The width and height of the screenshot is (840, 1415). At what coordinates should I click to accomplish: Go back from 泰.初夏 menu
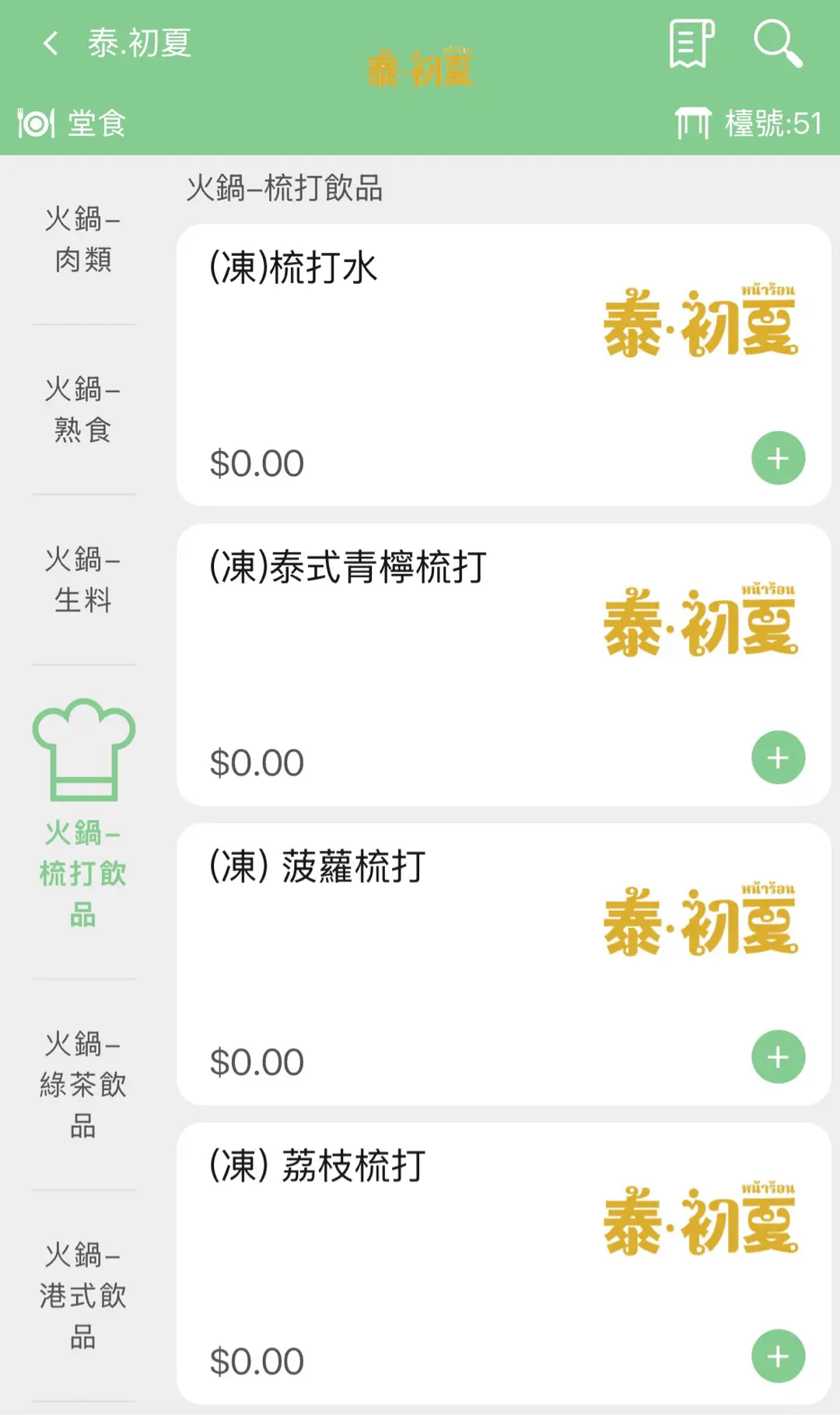51,44
